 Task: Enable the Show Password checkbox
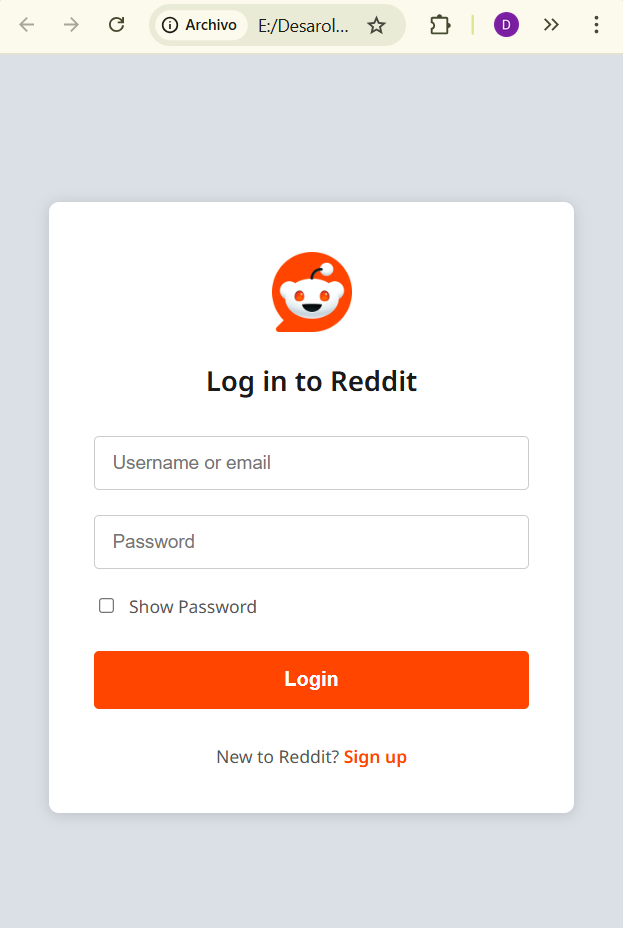click(107, 606)
